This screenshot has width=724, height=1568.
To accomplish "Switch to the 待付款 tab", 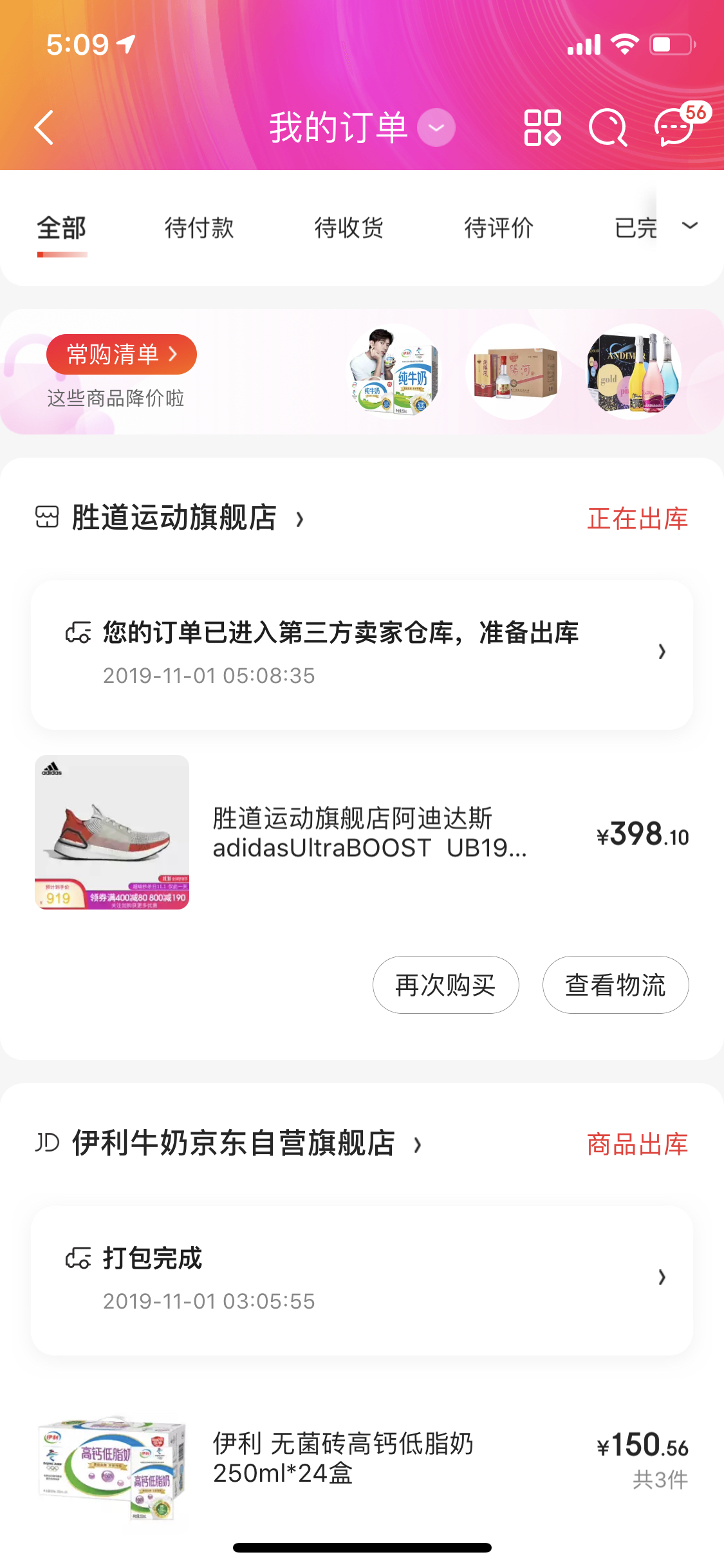I will [199, 228].
